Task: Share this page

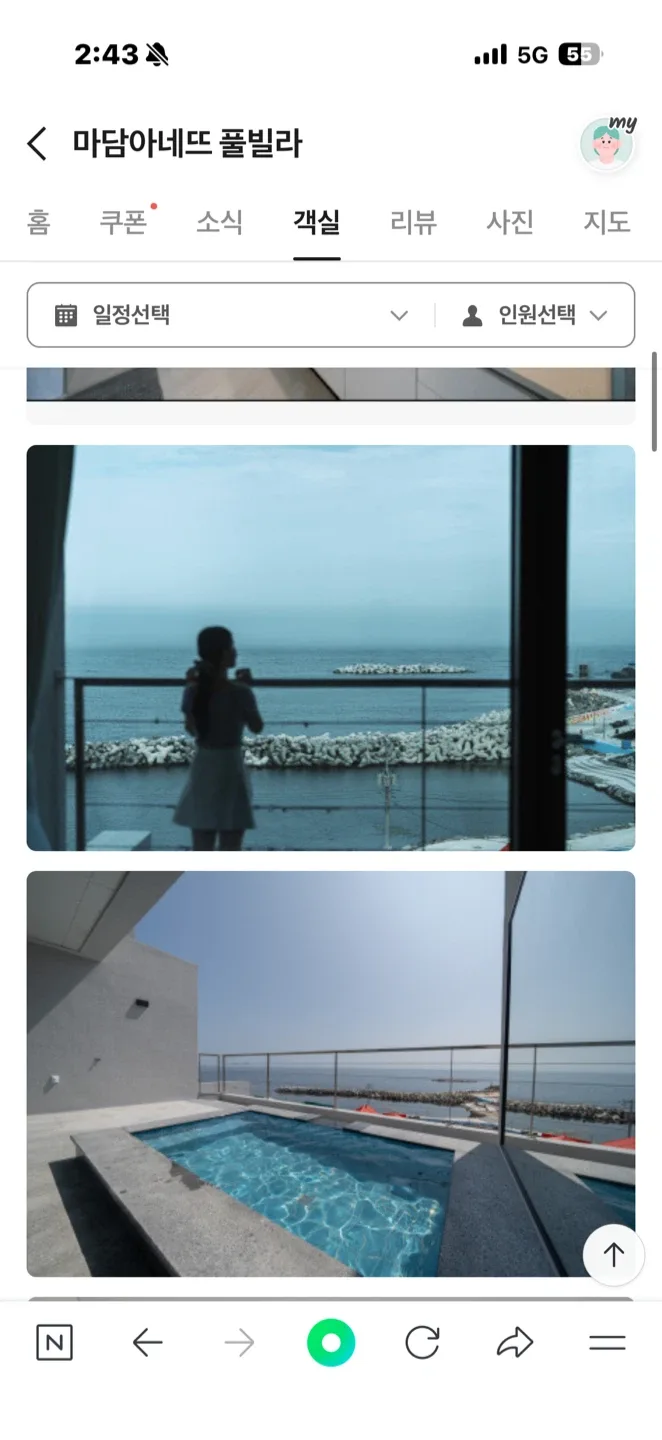Action: 515,1343
